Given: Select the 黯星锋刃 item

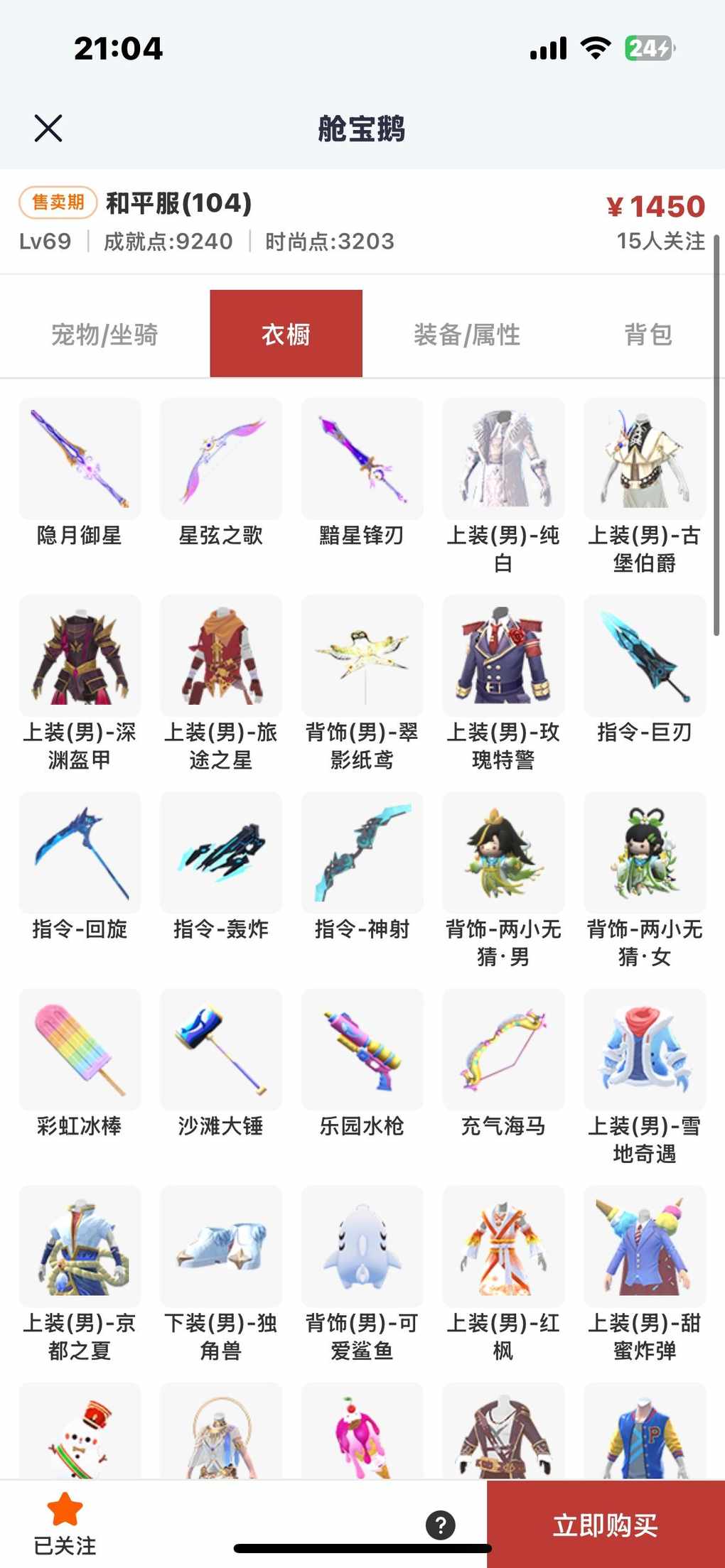Looking at the screenshot, I should point(362,460).
